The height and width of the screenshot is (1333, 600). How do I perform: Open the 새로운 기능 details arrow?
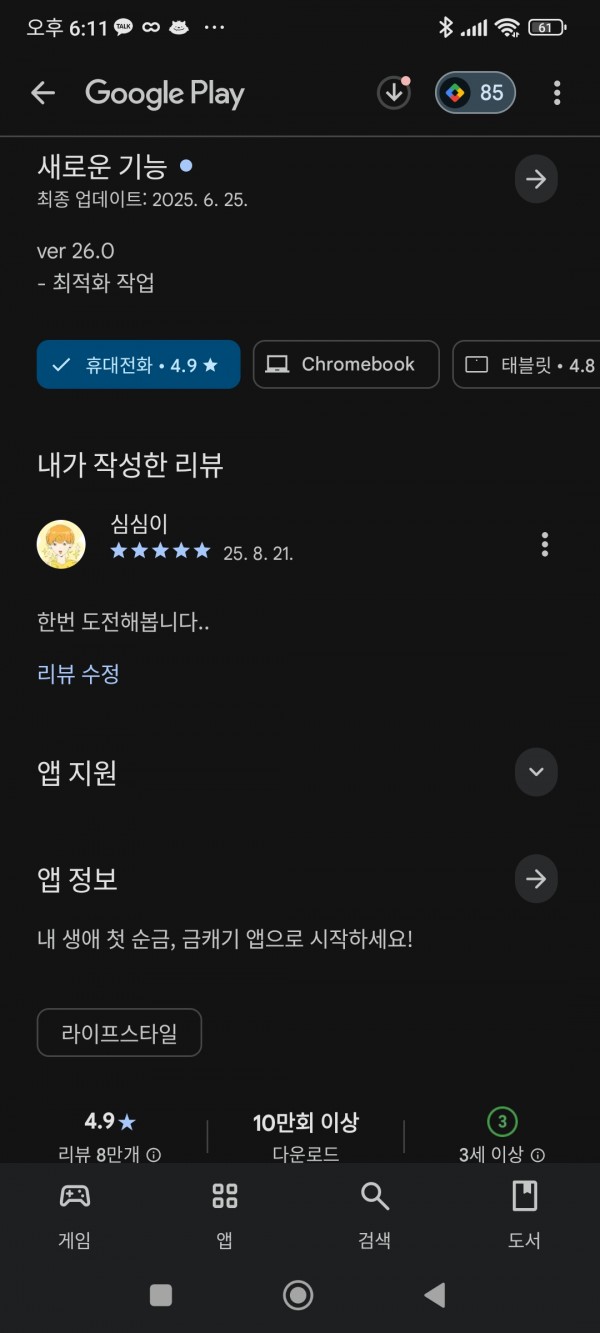coord(536,179)
